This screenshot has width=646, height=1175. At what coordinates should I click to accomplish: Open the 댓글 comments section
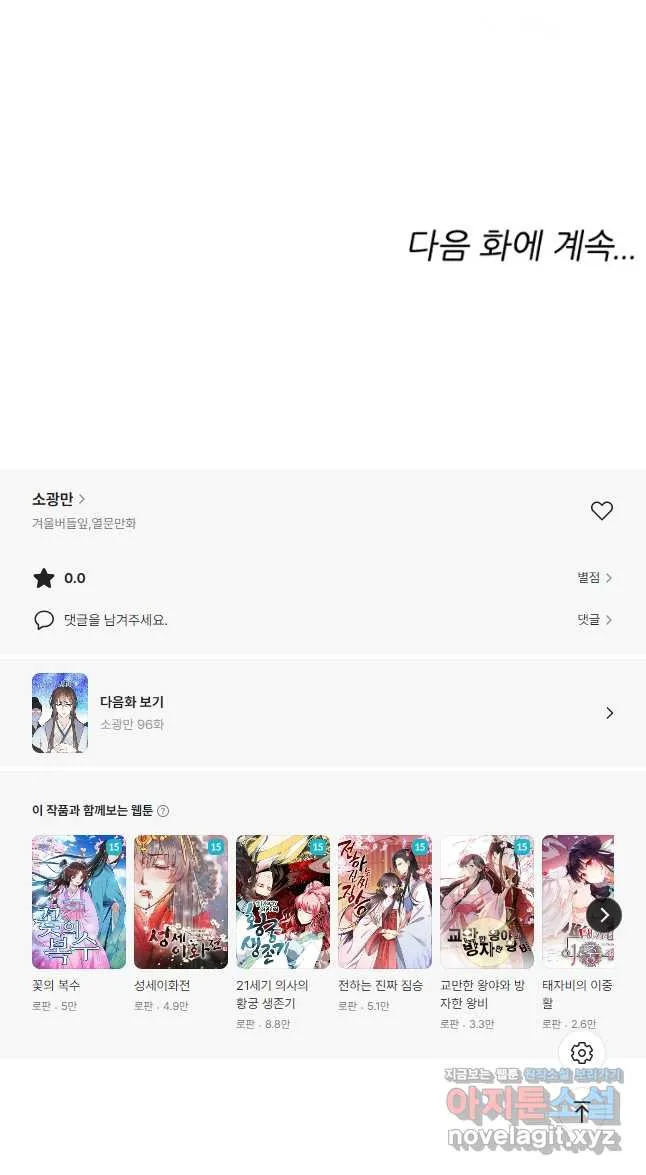tap(595, 620)
